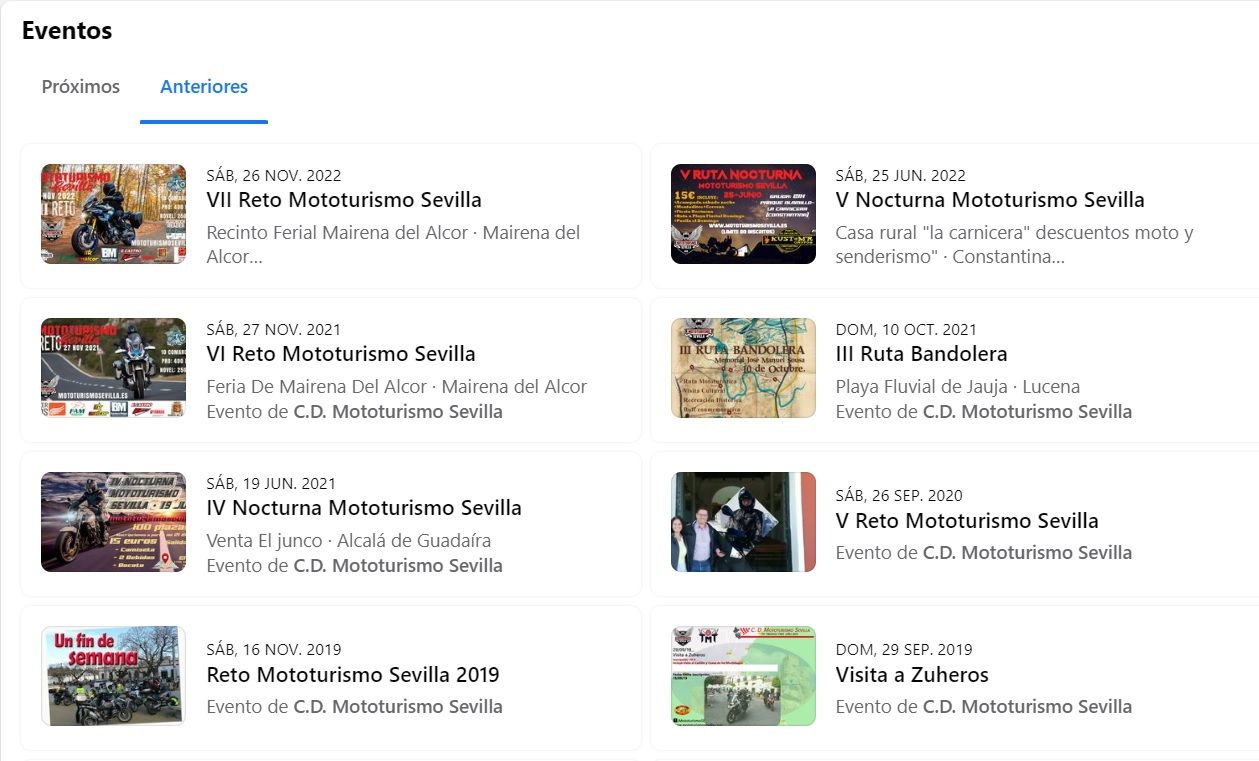Viewport: 1259px width, 761px height.
Task: View V Reto Mototurismo Sevilla event
Action: click(x=966, y=521)
